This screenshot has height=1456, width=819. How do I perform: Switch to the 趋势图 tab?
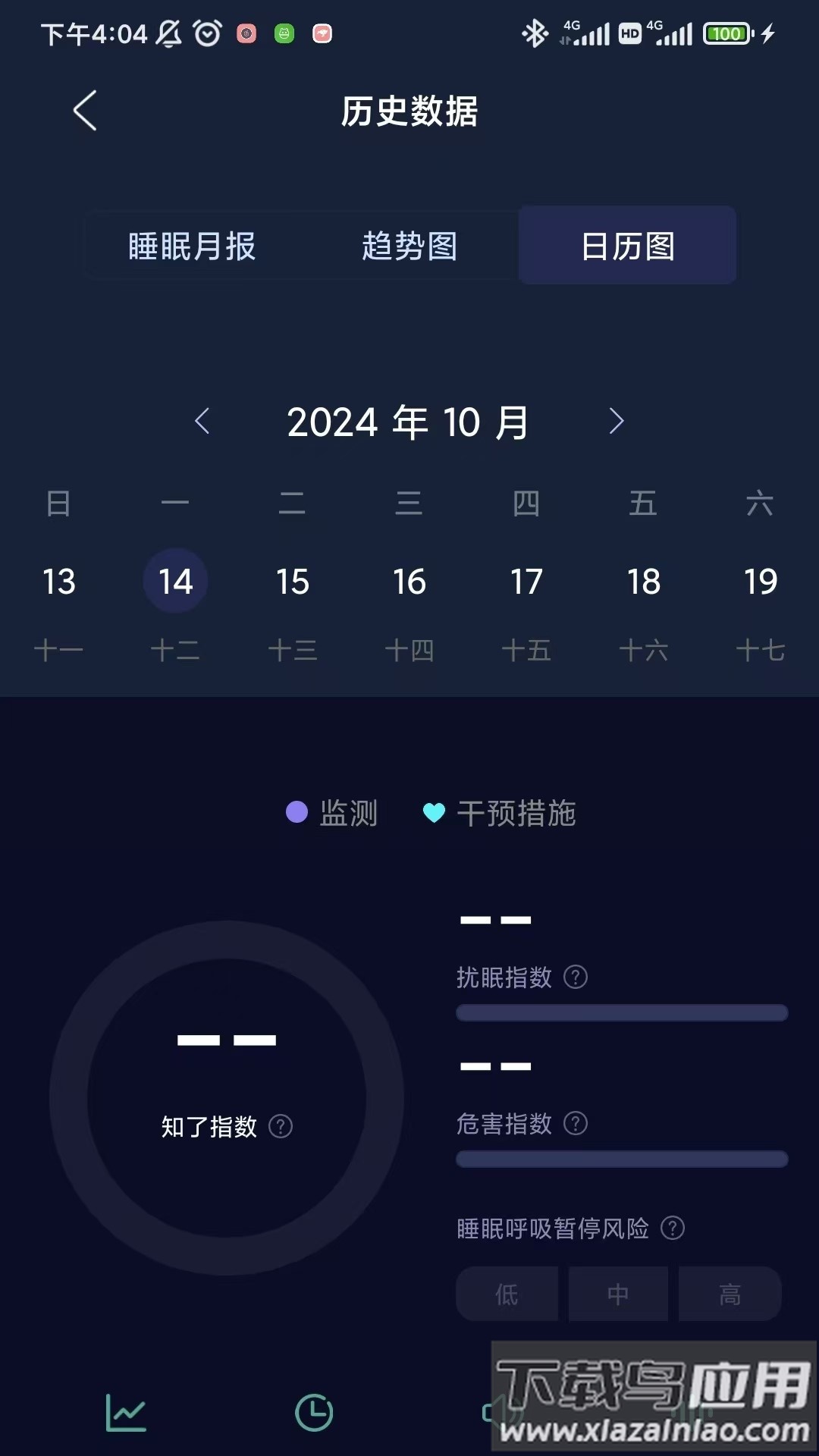[x=409, y=245]
